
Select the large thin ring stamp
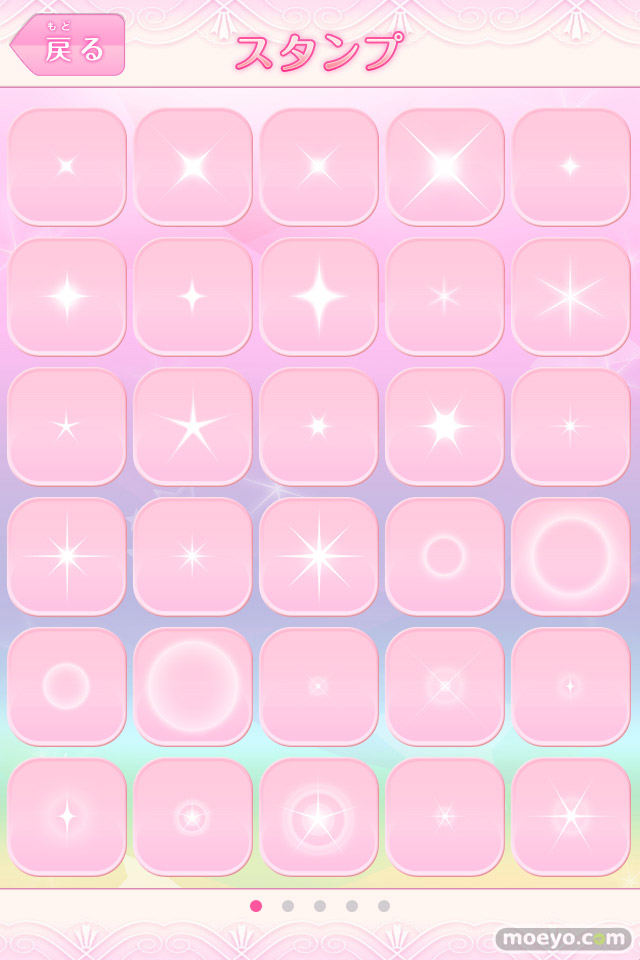pos(570,556)
